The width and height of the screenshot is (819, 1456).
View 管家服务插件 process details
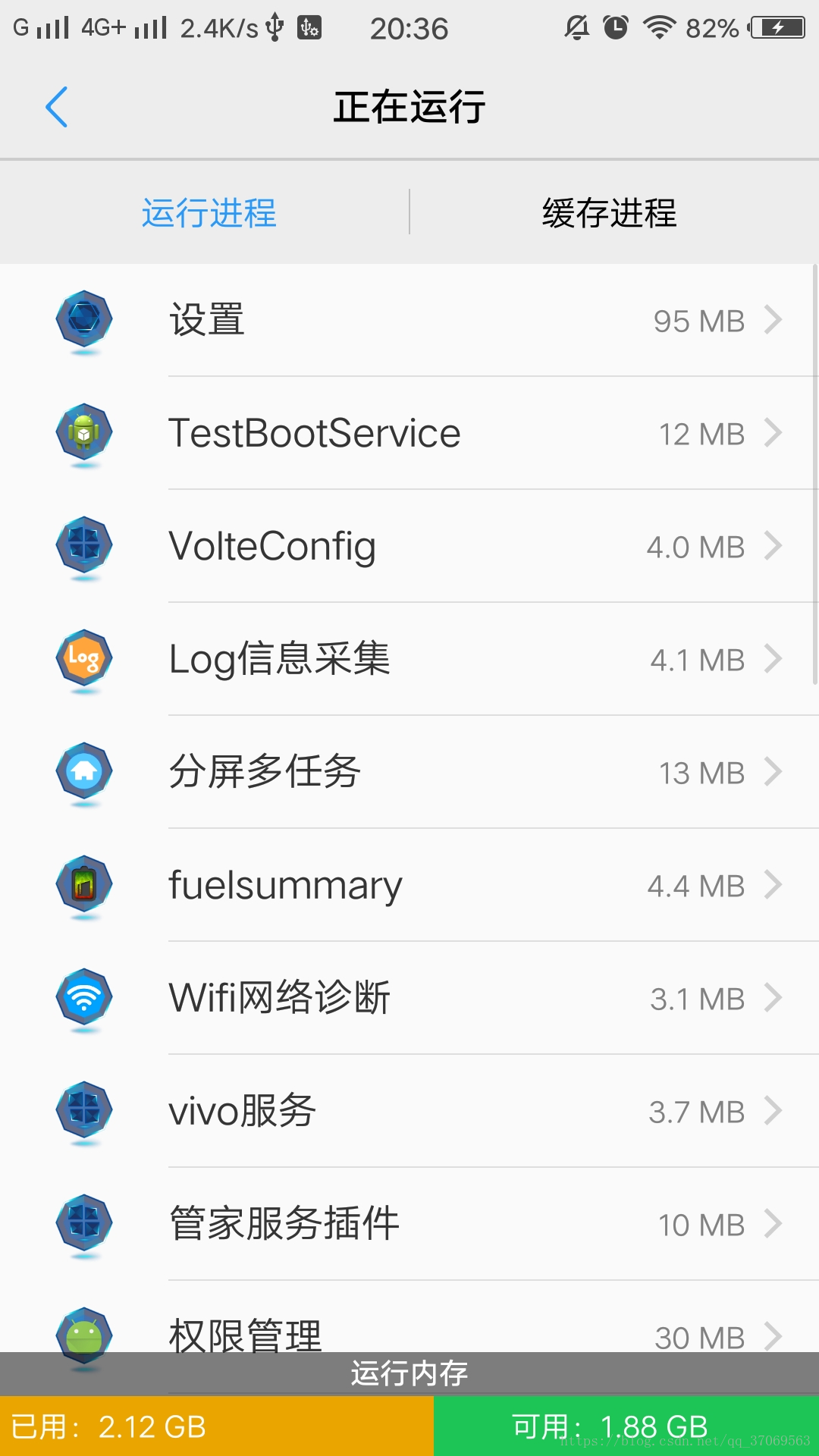tap(409, 1224)
